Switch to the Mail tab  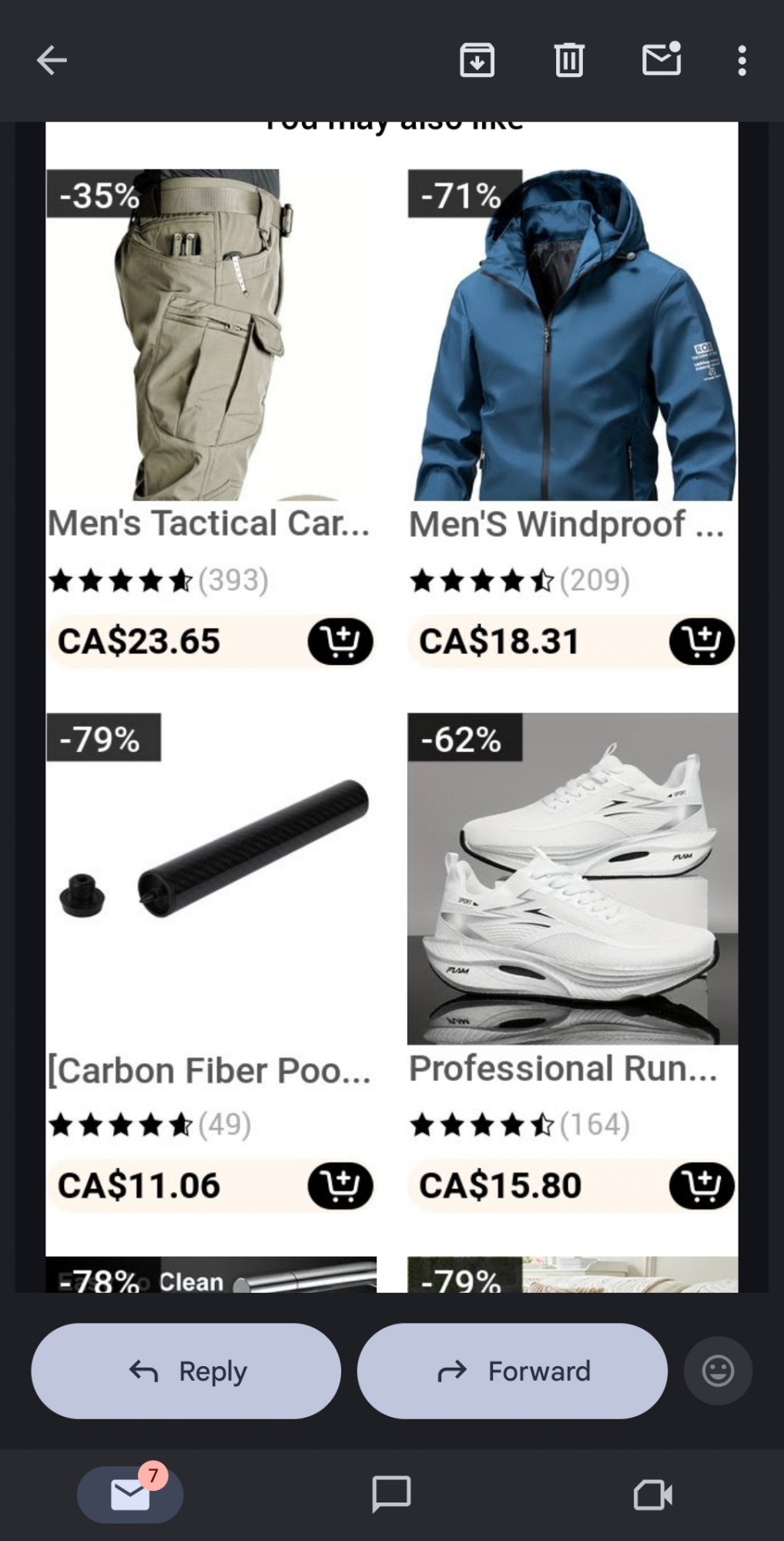pos(130,1495)
